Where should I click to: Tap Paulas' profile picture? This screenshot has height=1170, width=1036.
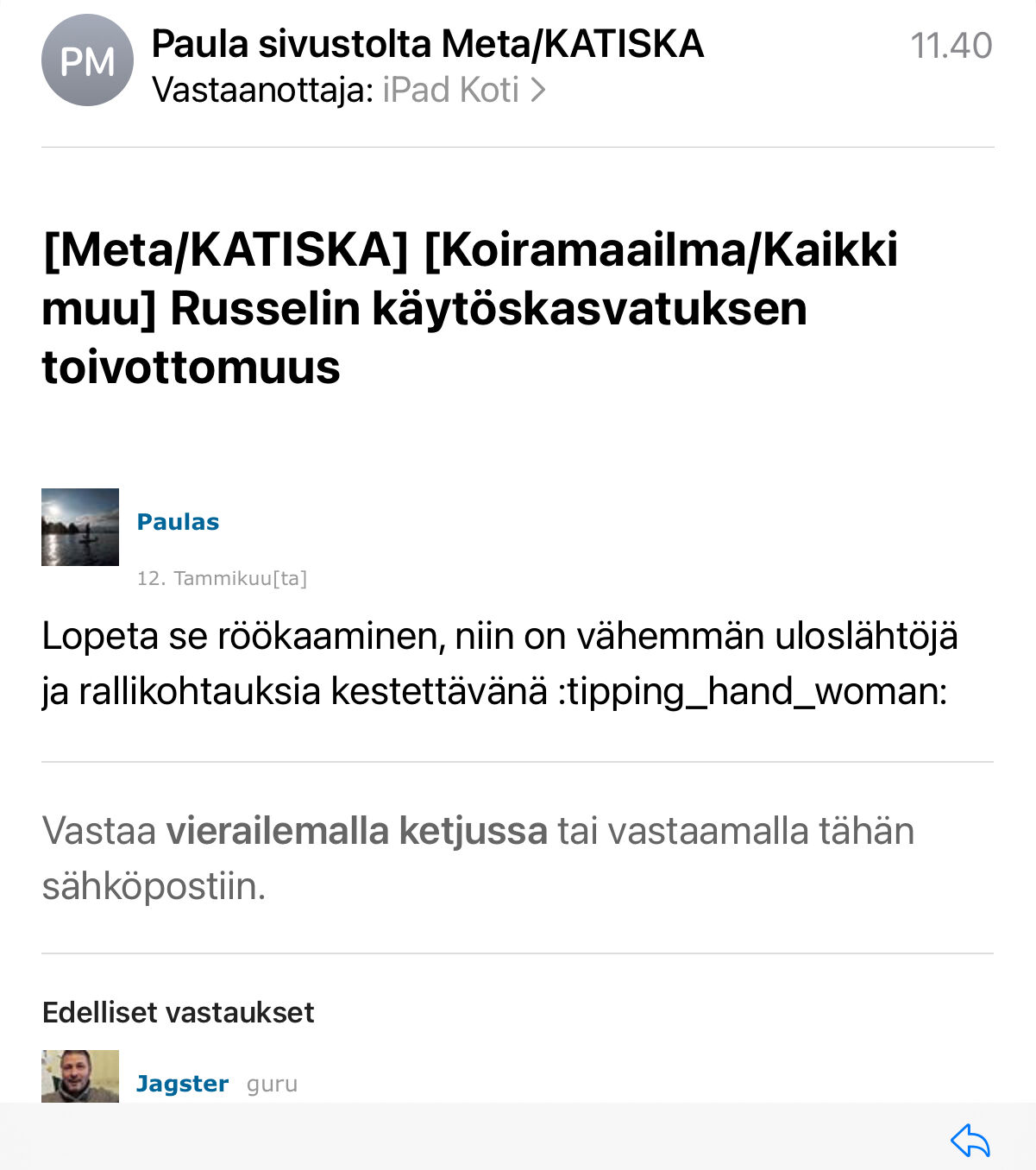coord(80,527)
